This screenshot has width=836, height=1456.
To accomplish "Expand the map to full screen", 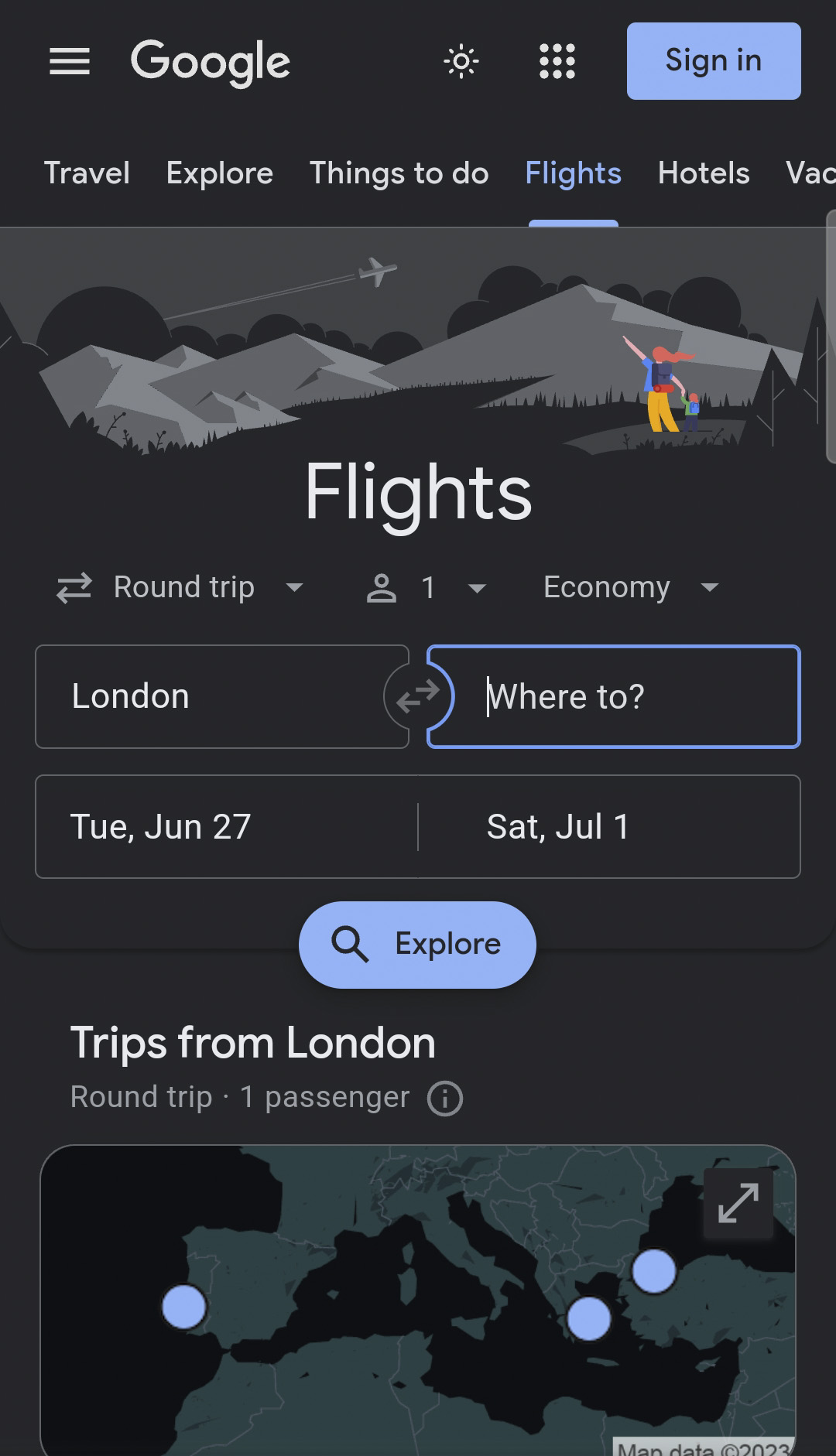I will [738, 1203].
